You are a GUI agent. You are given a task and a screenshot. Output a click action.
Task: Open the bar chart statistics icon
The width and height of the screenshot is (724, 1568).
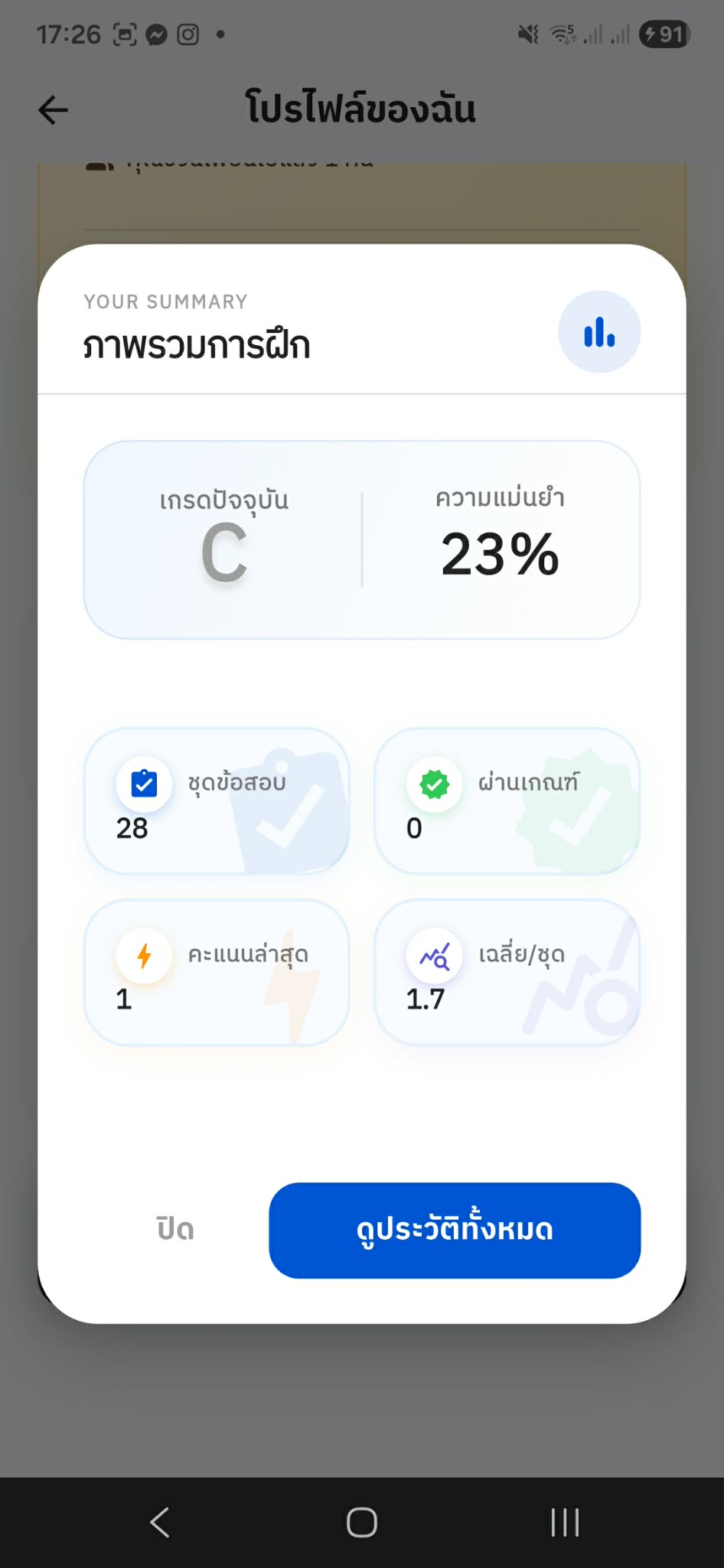pos(599,332)
